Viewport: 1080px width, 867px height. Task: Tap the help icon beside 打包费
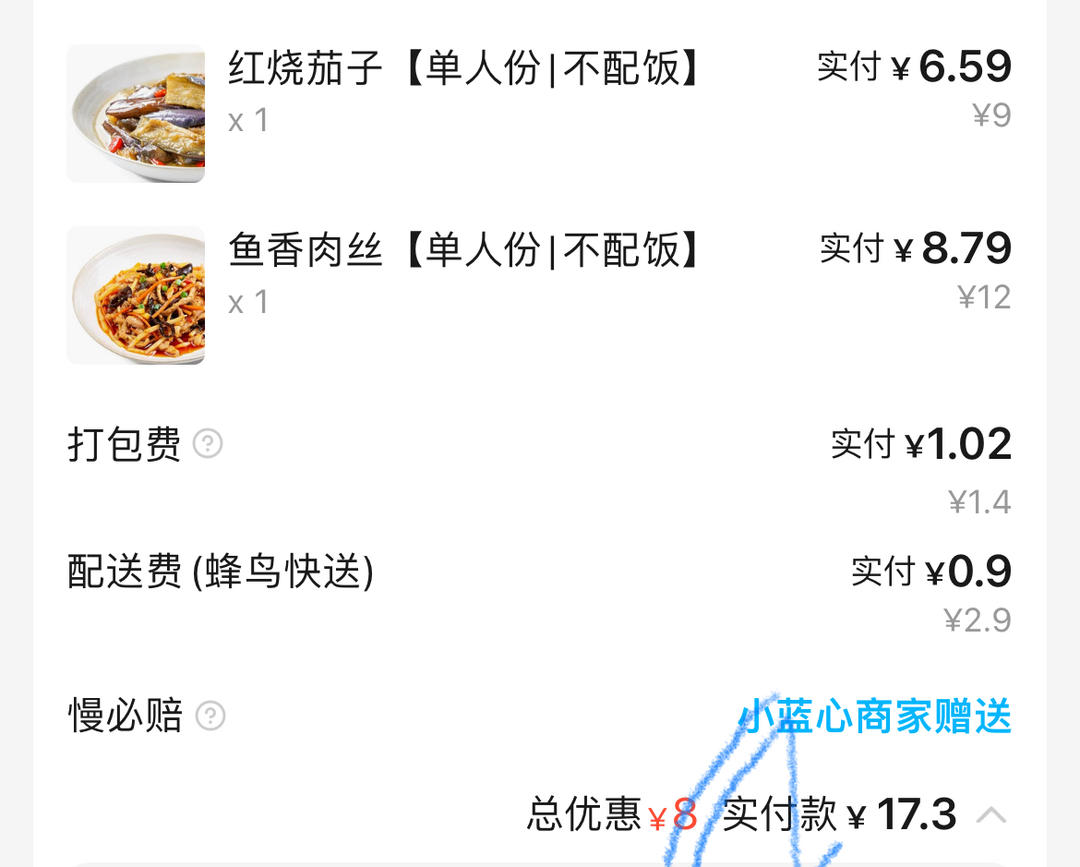point(207,443)
